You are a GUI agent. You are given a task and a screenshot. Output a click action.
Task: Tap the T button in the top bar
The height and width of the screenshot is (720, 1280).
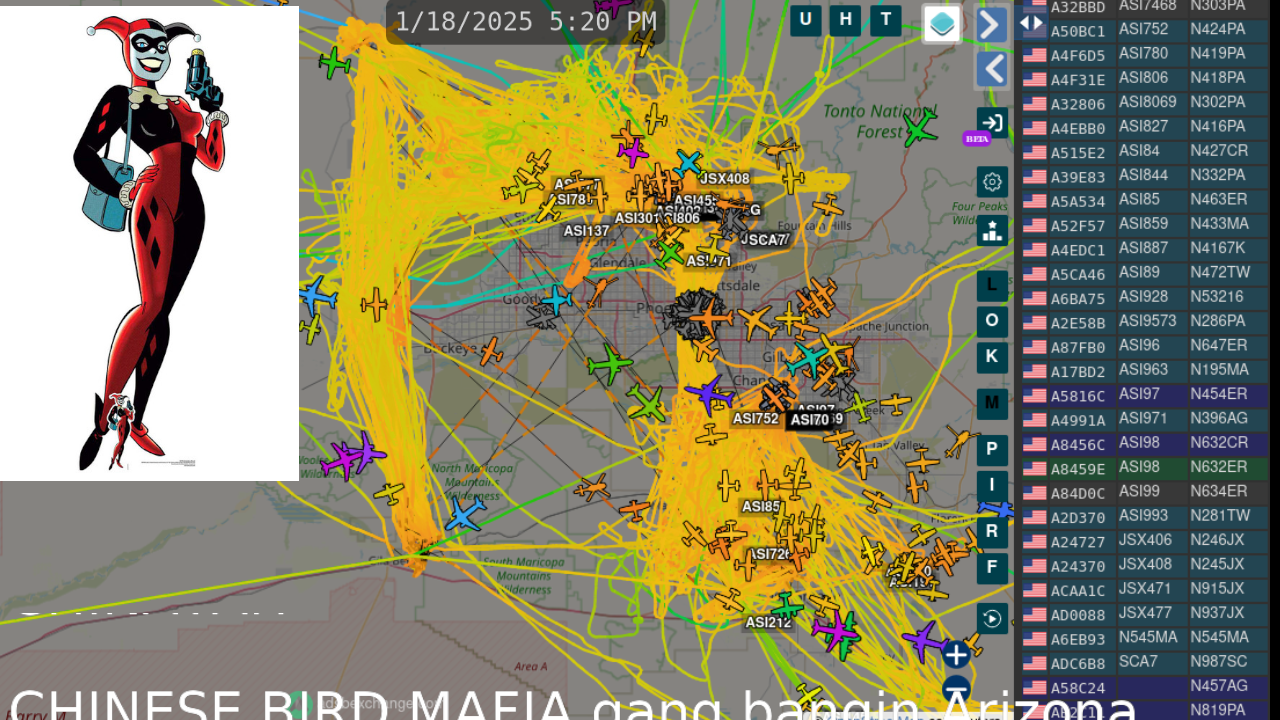tap(886, 20)
